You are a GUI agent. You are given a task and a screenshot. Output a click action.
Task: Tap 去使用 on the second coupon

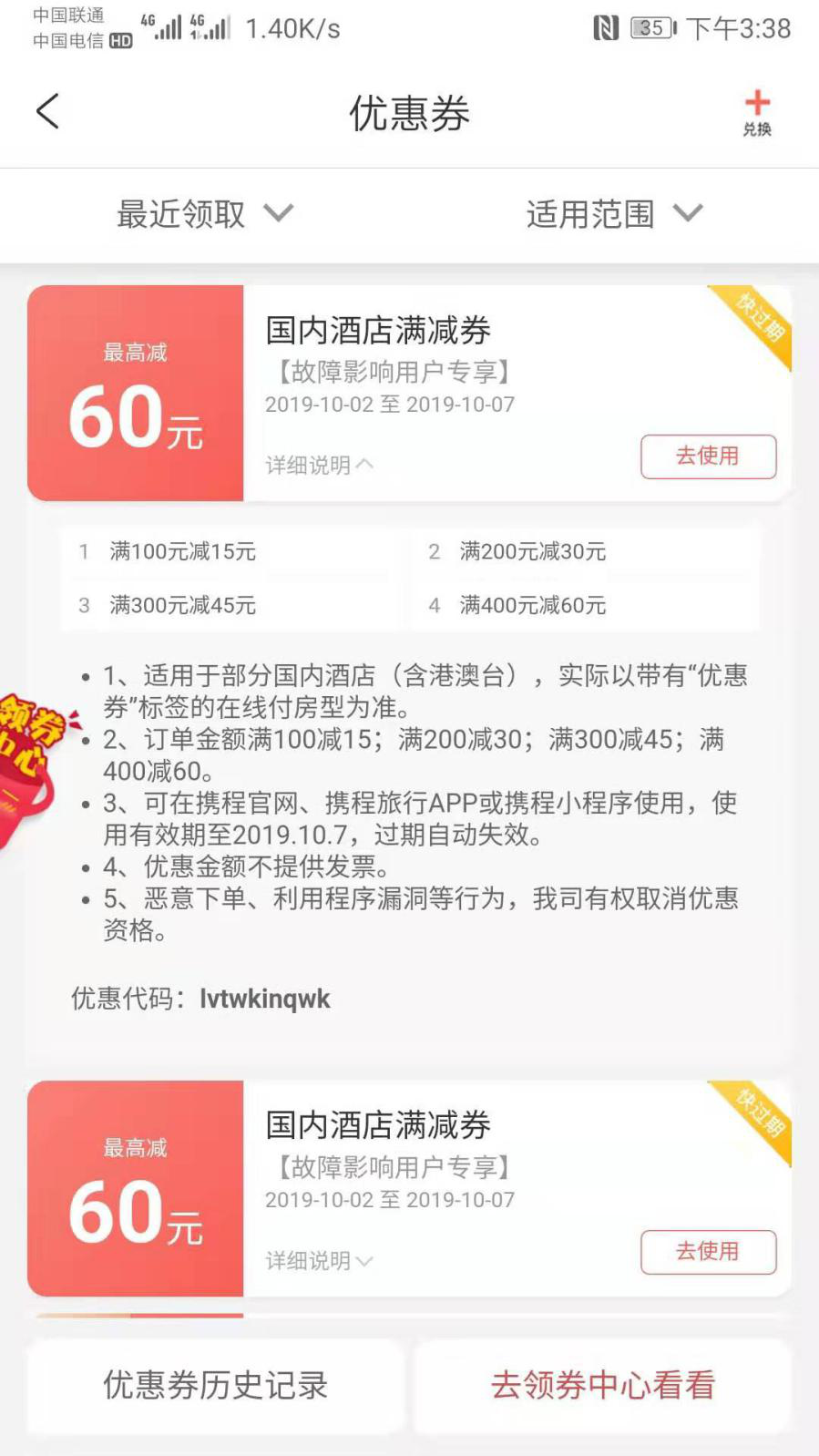(x=708, y=1251)
